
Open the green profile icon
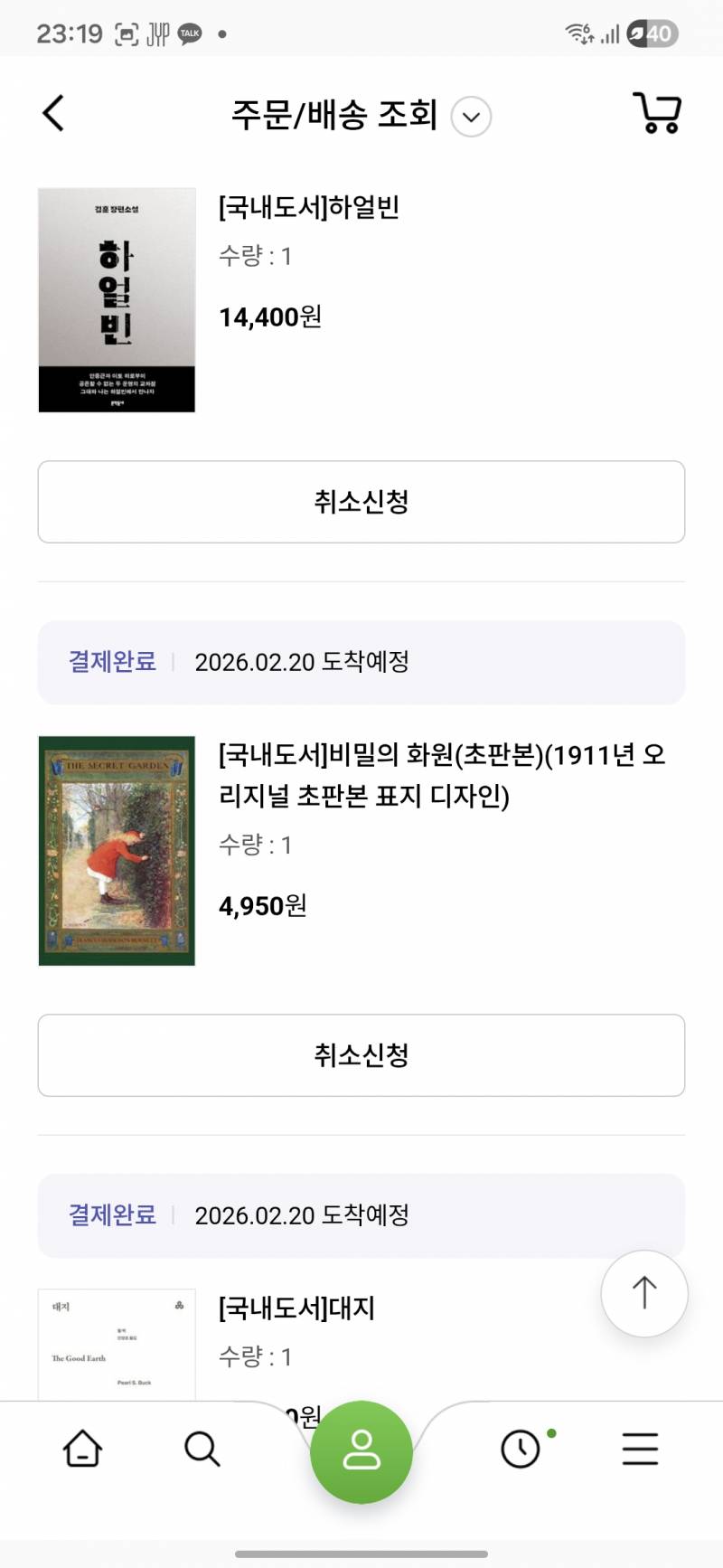[361, 1452]
